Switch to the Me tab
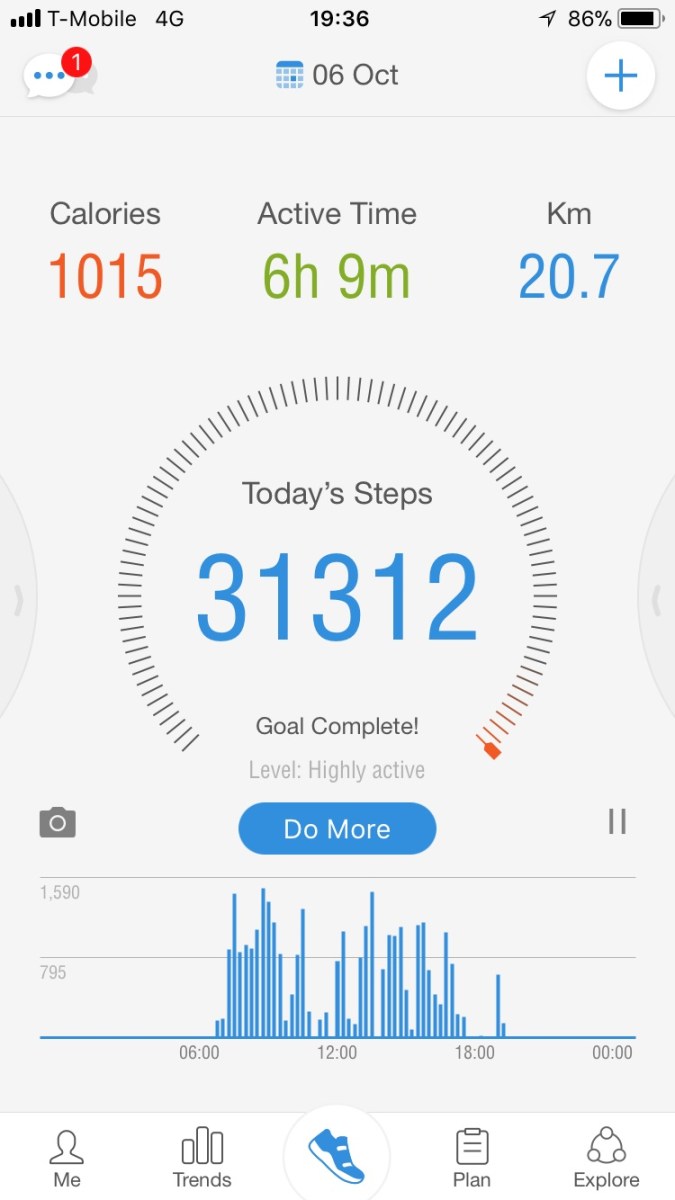 [67, 1158]
